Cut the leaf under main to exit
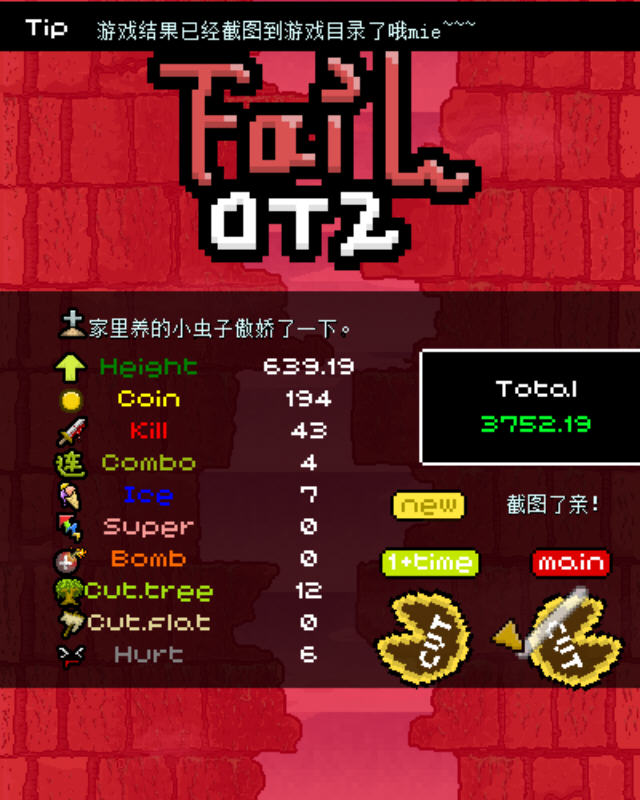 [568, 638]
